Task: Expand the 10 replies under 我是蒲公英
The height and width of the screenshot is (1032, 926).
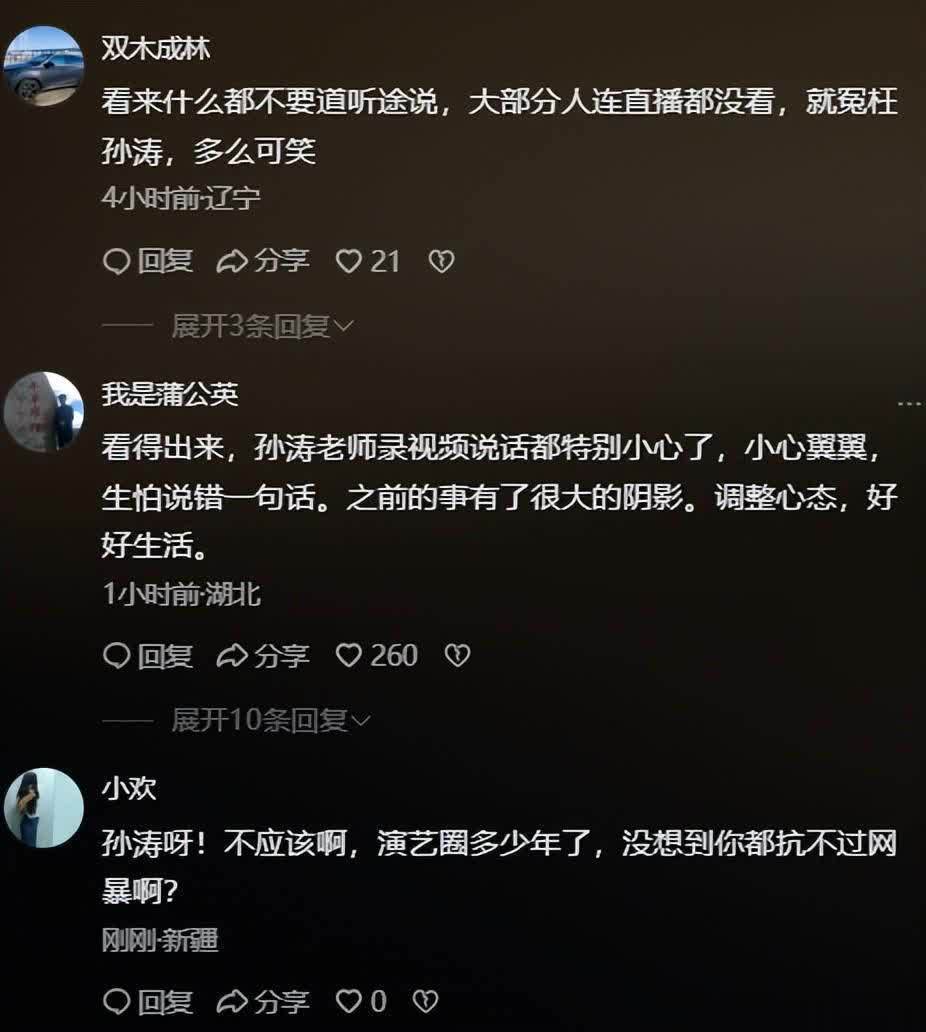Action: 270,720
